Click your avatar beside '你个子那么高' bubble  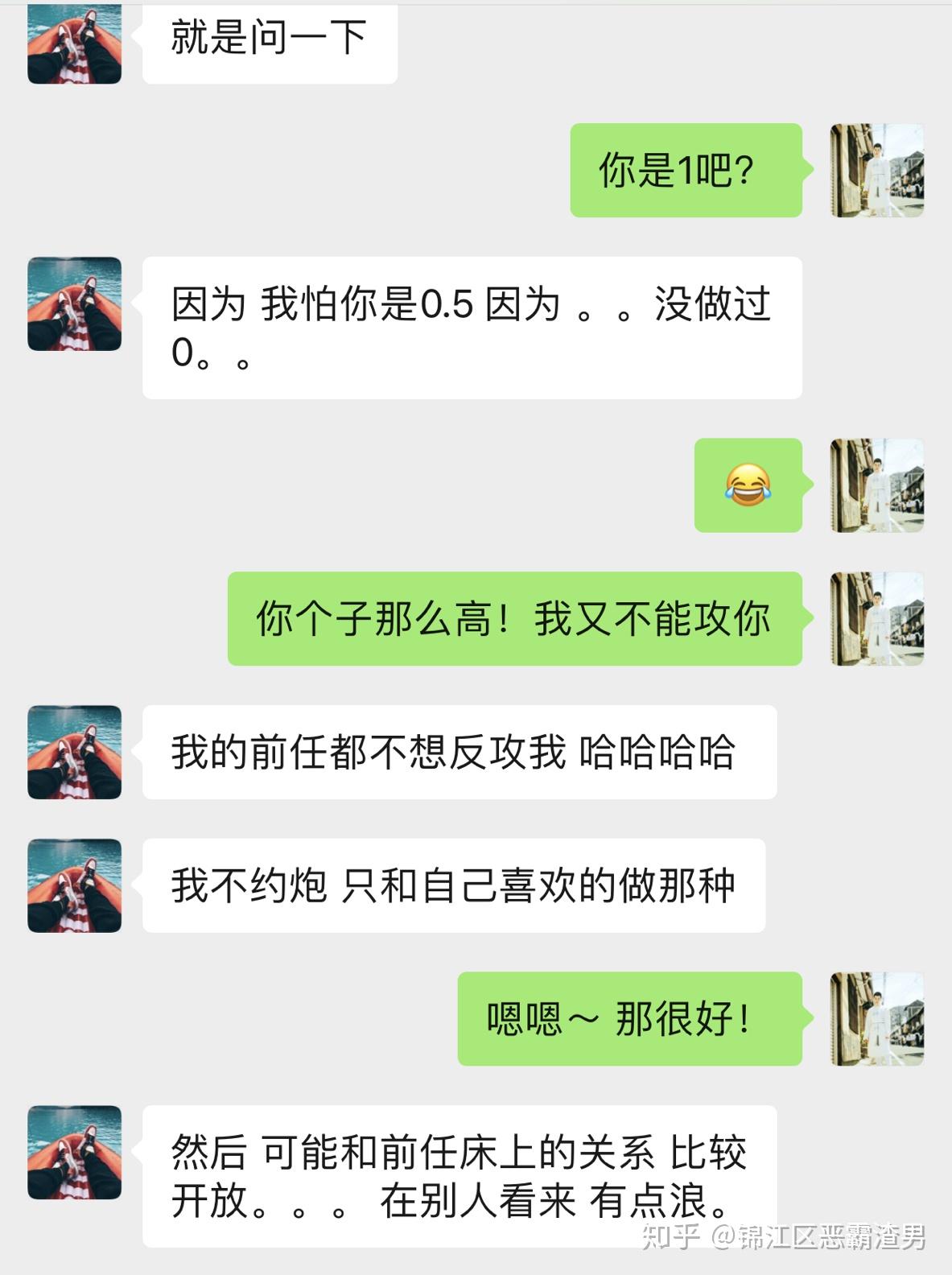876,620
